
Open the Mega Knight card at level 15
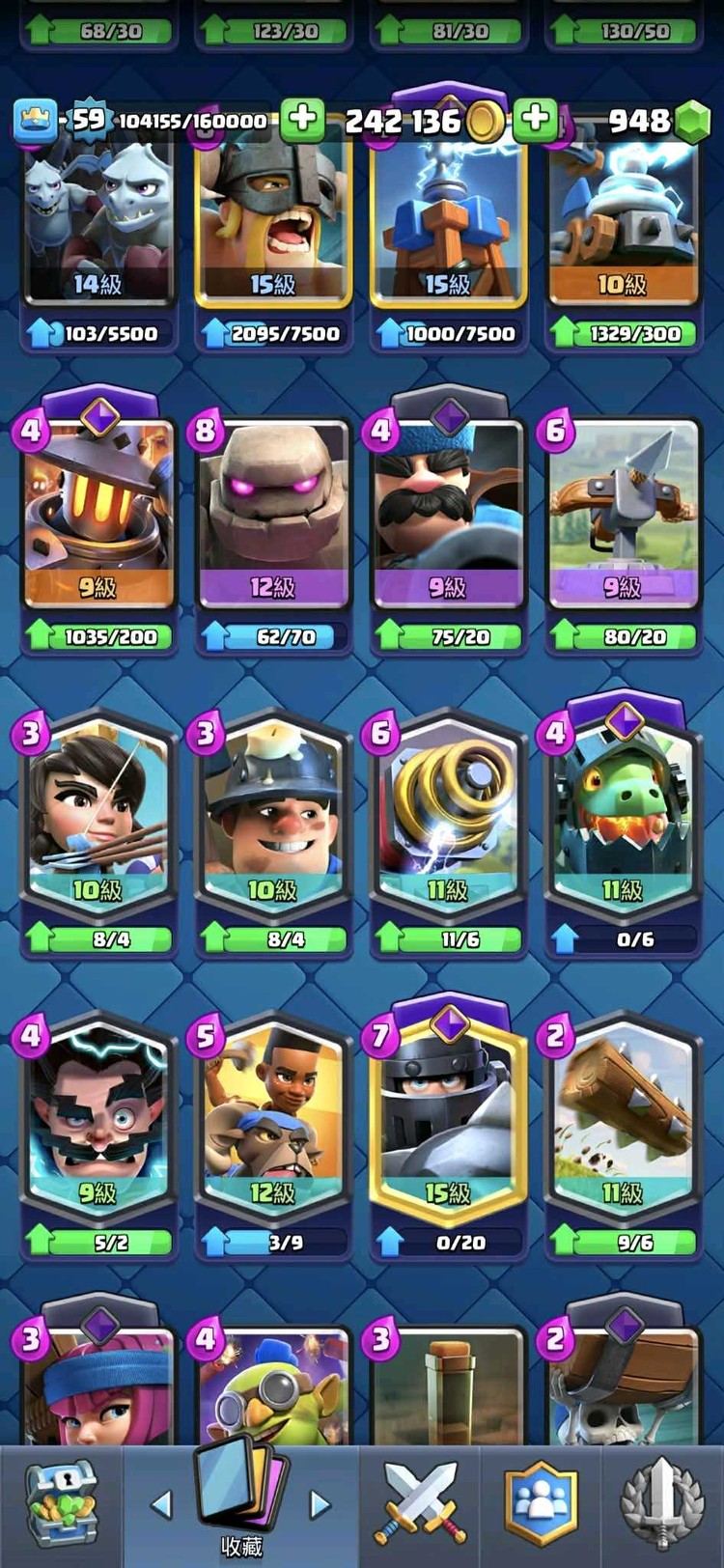click(x=449, y=1122)
